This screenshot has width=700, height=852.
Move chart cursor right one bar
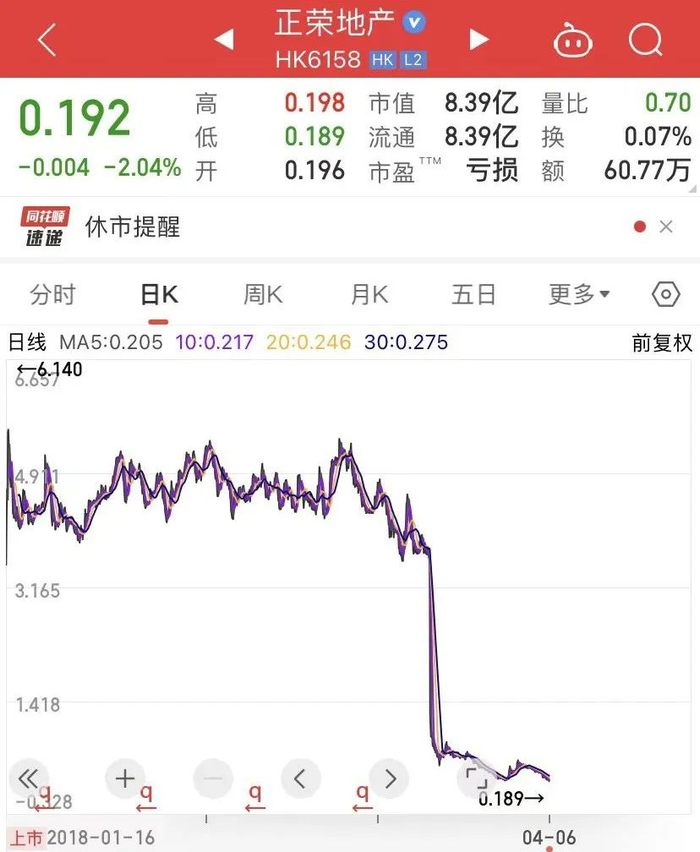tap(389, 778)
